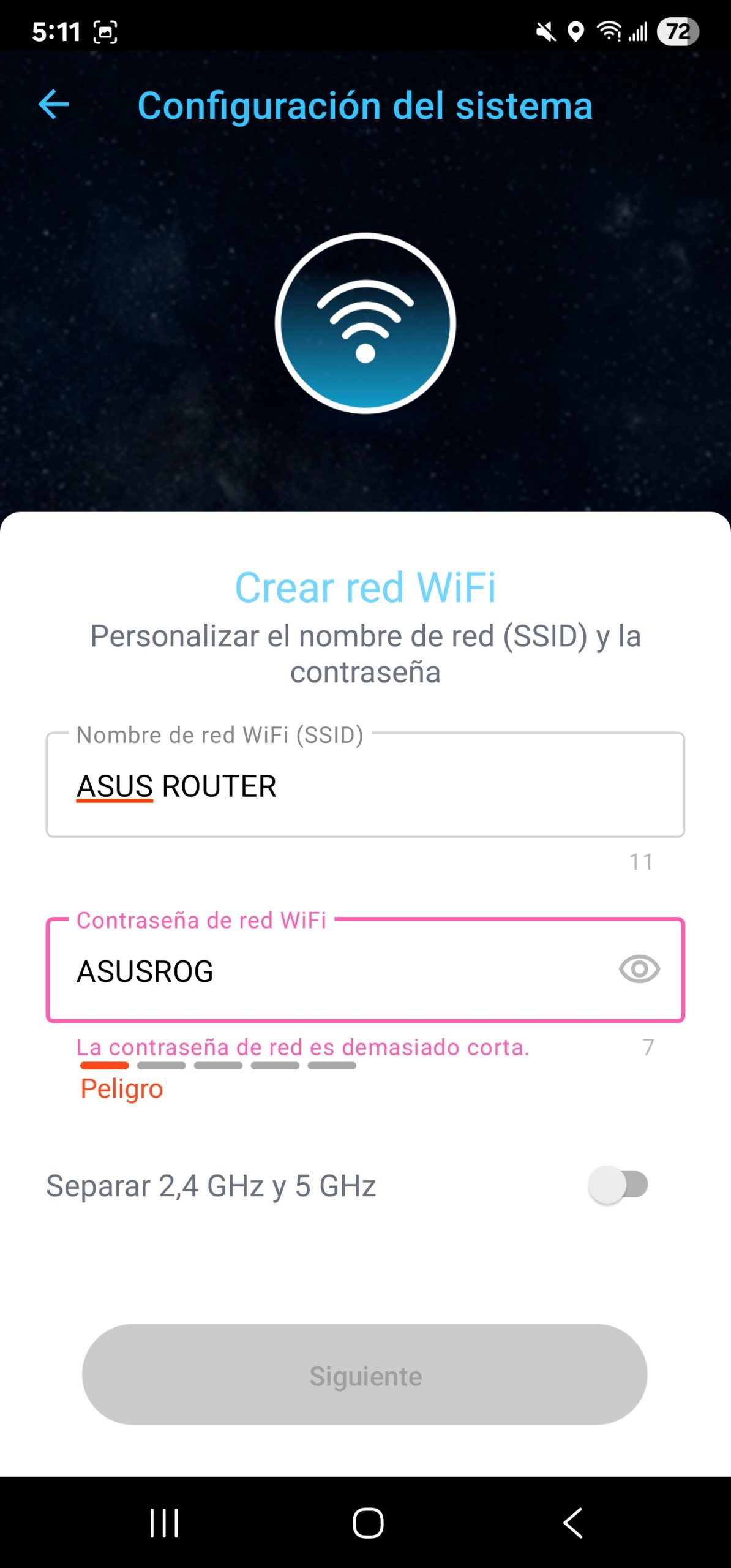Enable Separar 2,4 GHz y 5 GHz
Image resolution: width=731 pixels, height=1568 pixels.
pos(618,1185)
